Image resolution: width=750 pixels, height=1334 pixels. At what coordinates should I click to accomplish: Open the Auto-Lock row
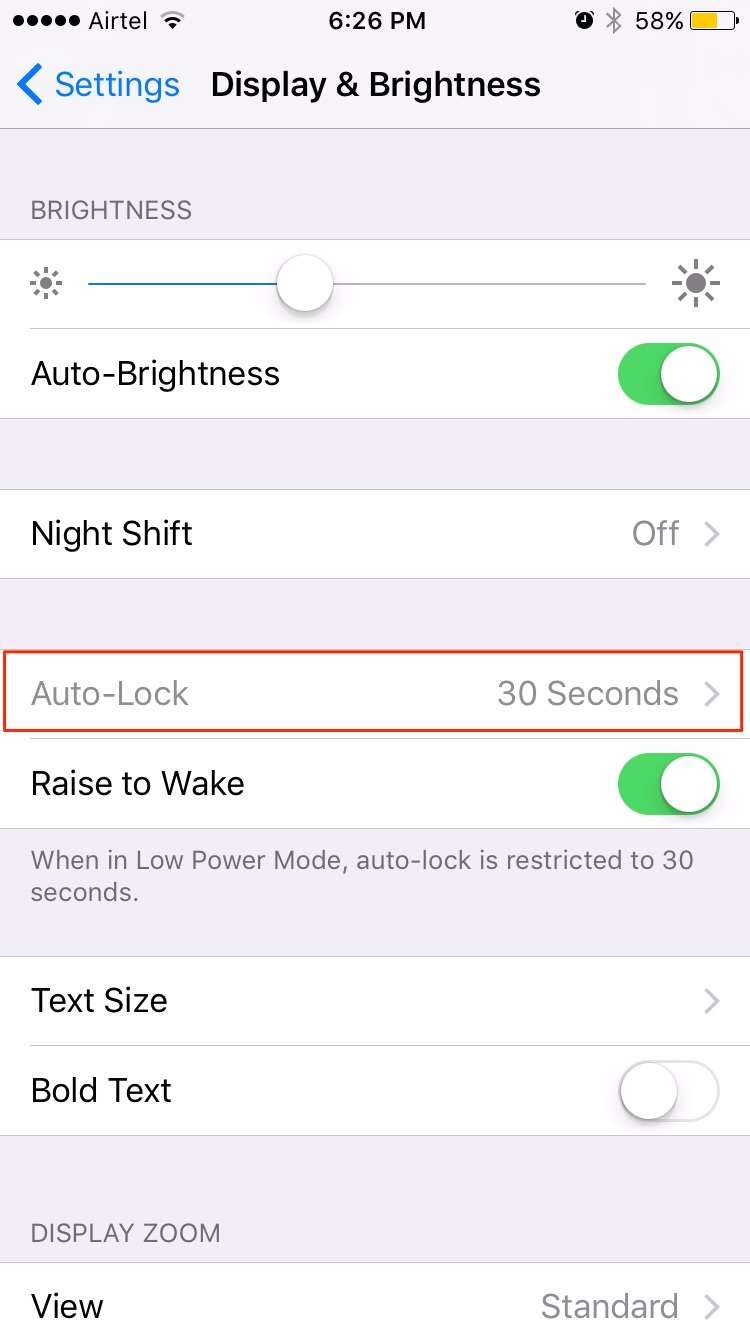tap(375, 693)
